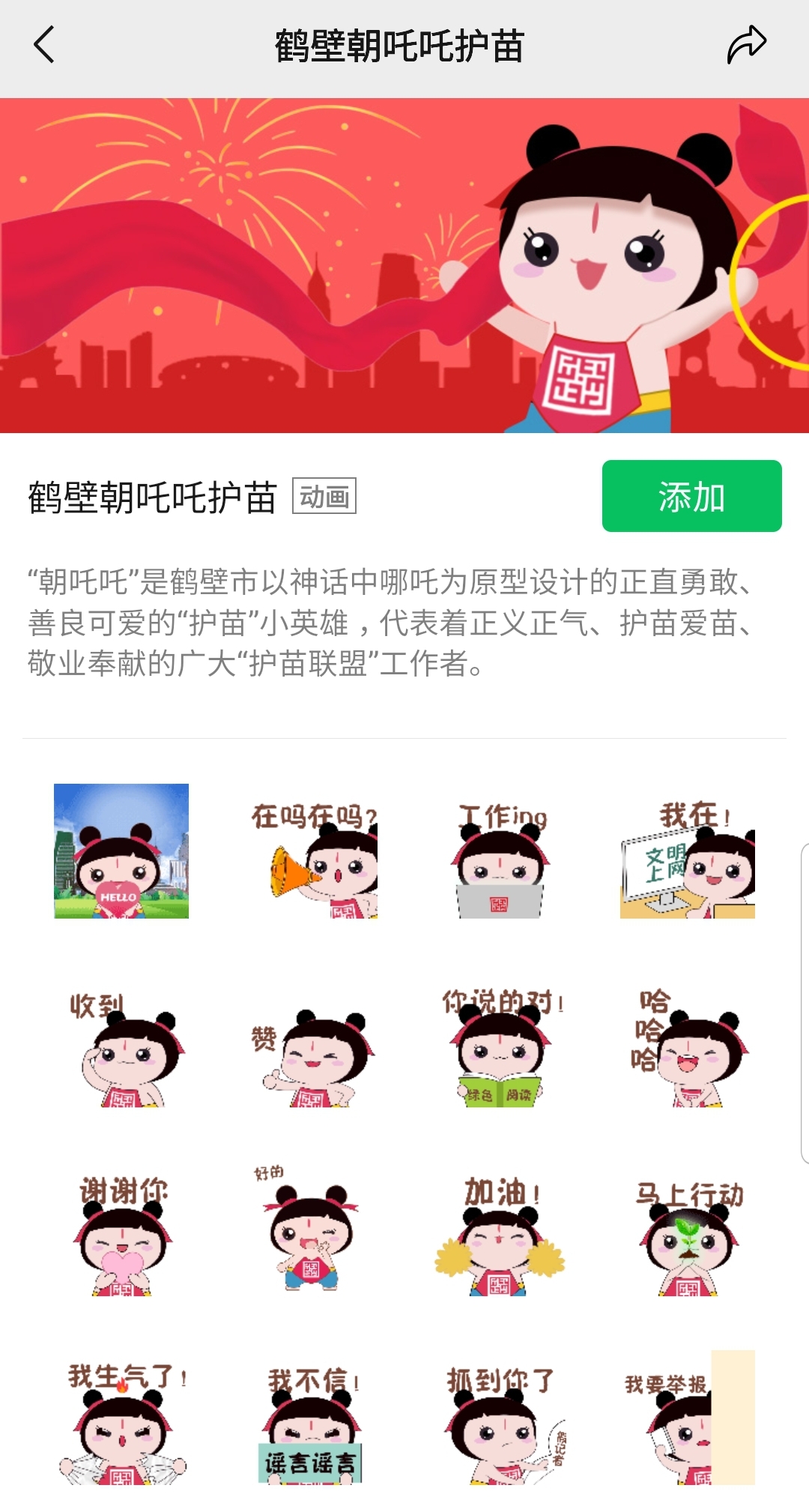Preview the HELLO sticker

[x=121, y=851]
